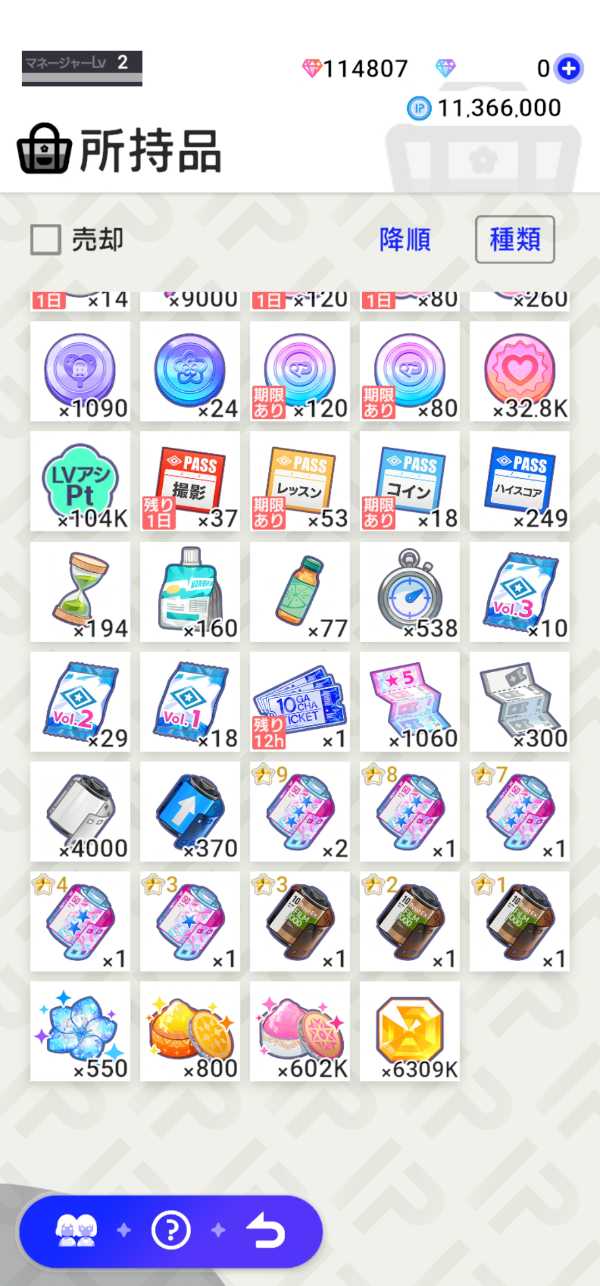Screen dimensions: 600x1286
Task: Select the レッスン PASS item ×53
Action: coord(300,481)
